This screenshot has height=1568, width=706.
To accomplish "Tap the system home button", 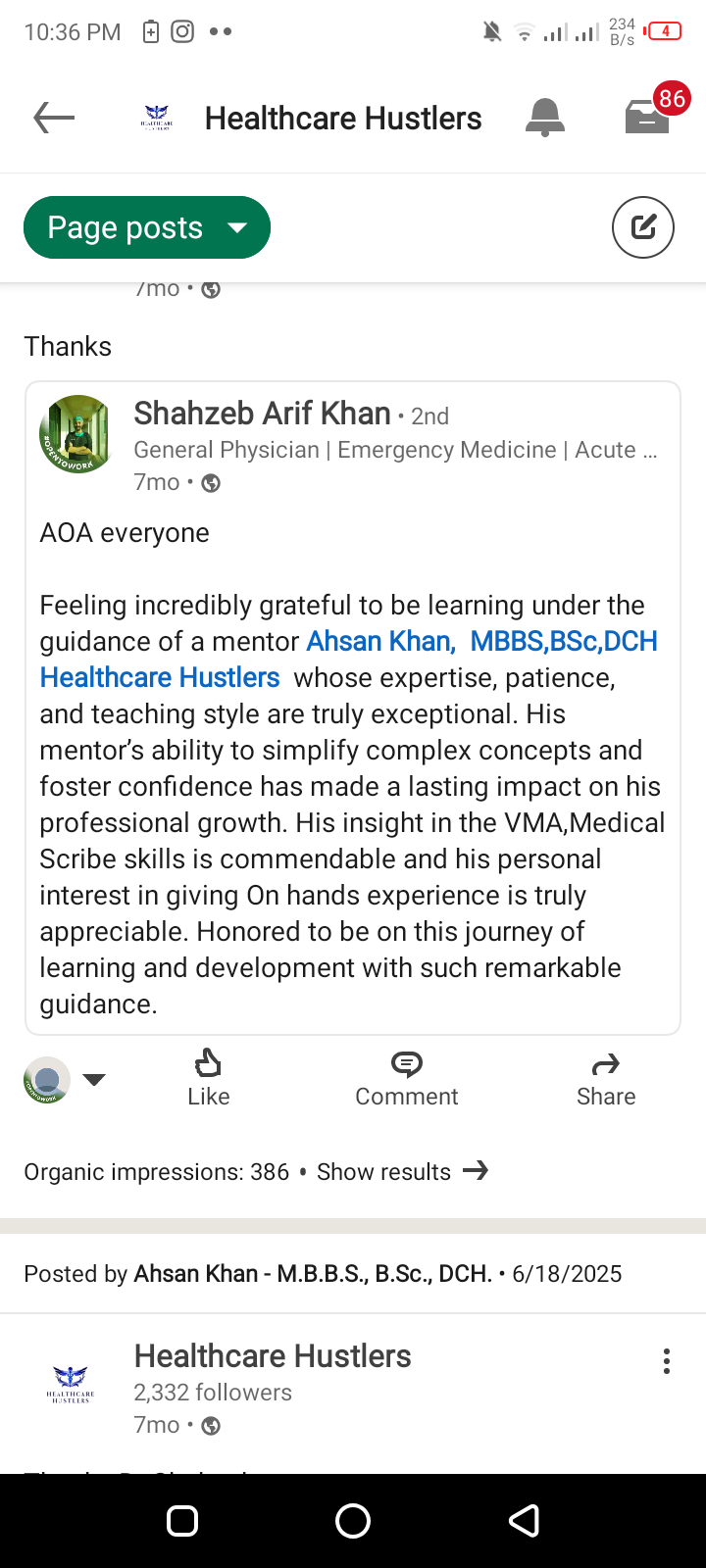I will point(353,1521).
